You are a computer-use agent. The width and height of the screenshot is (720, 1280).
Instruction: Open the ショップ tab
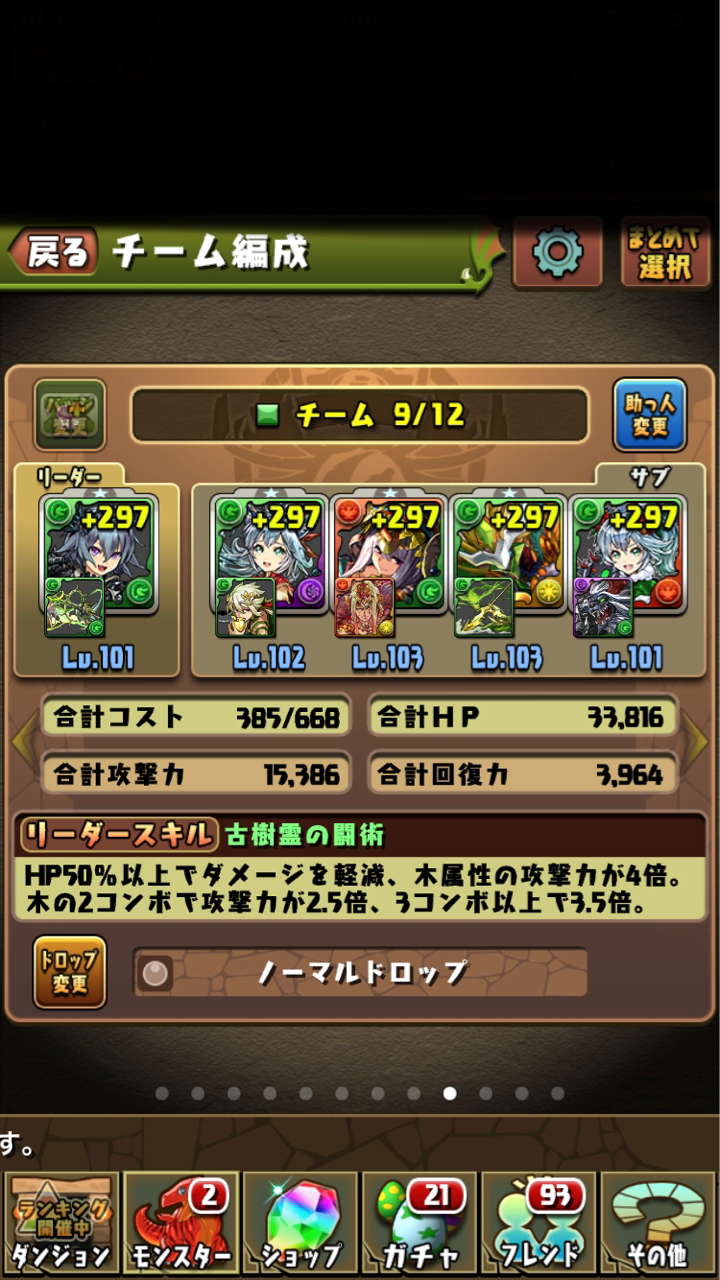point(300,1225)
